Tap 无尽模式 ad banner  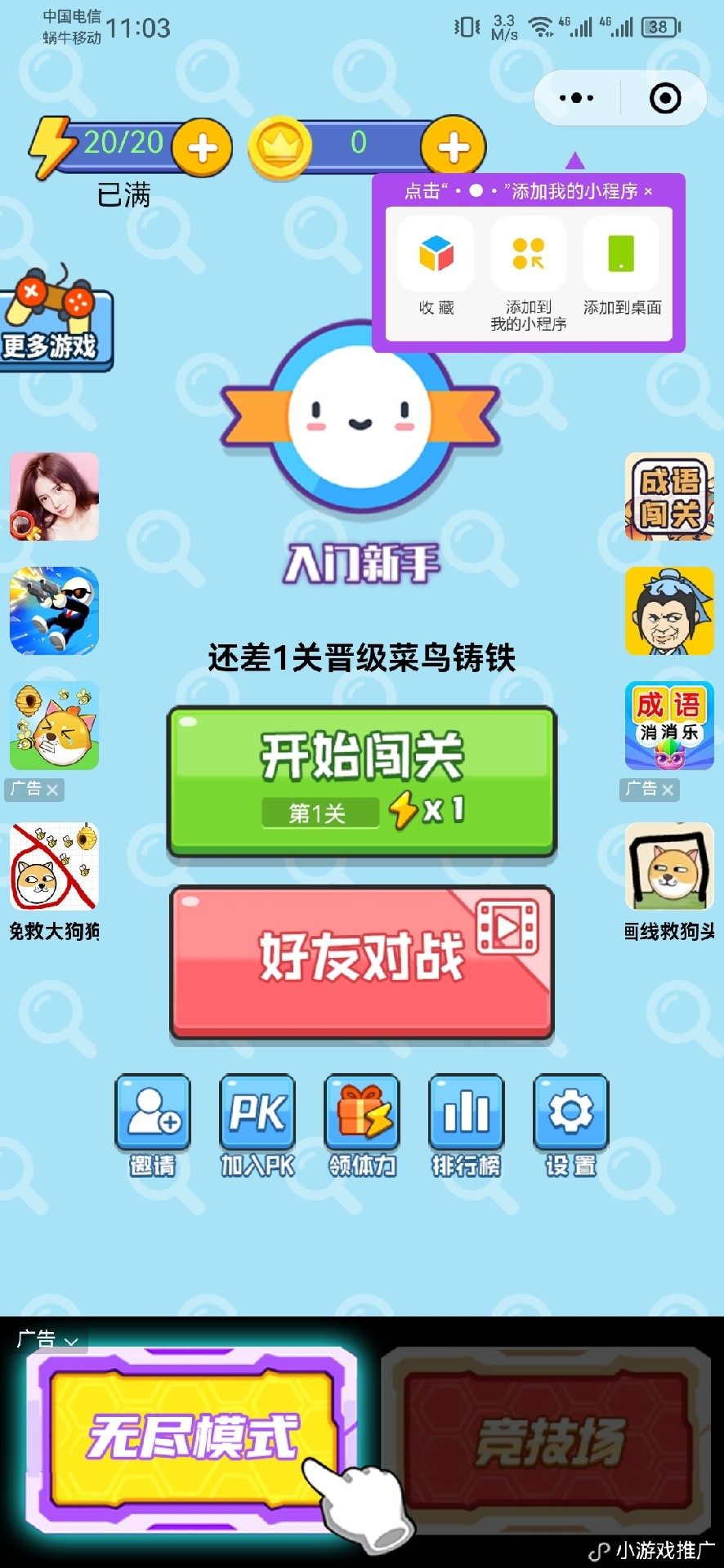coord(193,1438)
